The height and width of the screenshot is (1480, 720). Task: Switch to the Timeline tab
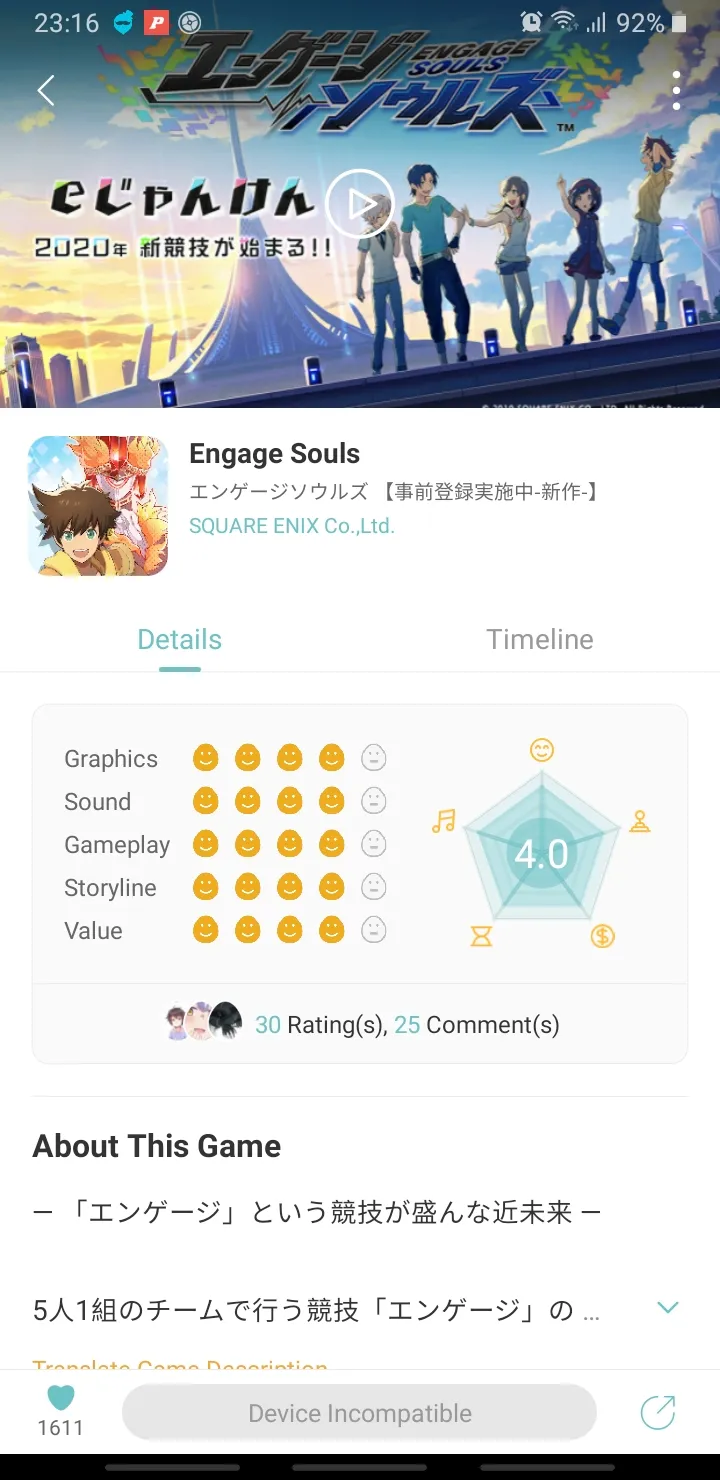tap(539, 639)
